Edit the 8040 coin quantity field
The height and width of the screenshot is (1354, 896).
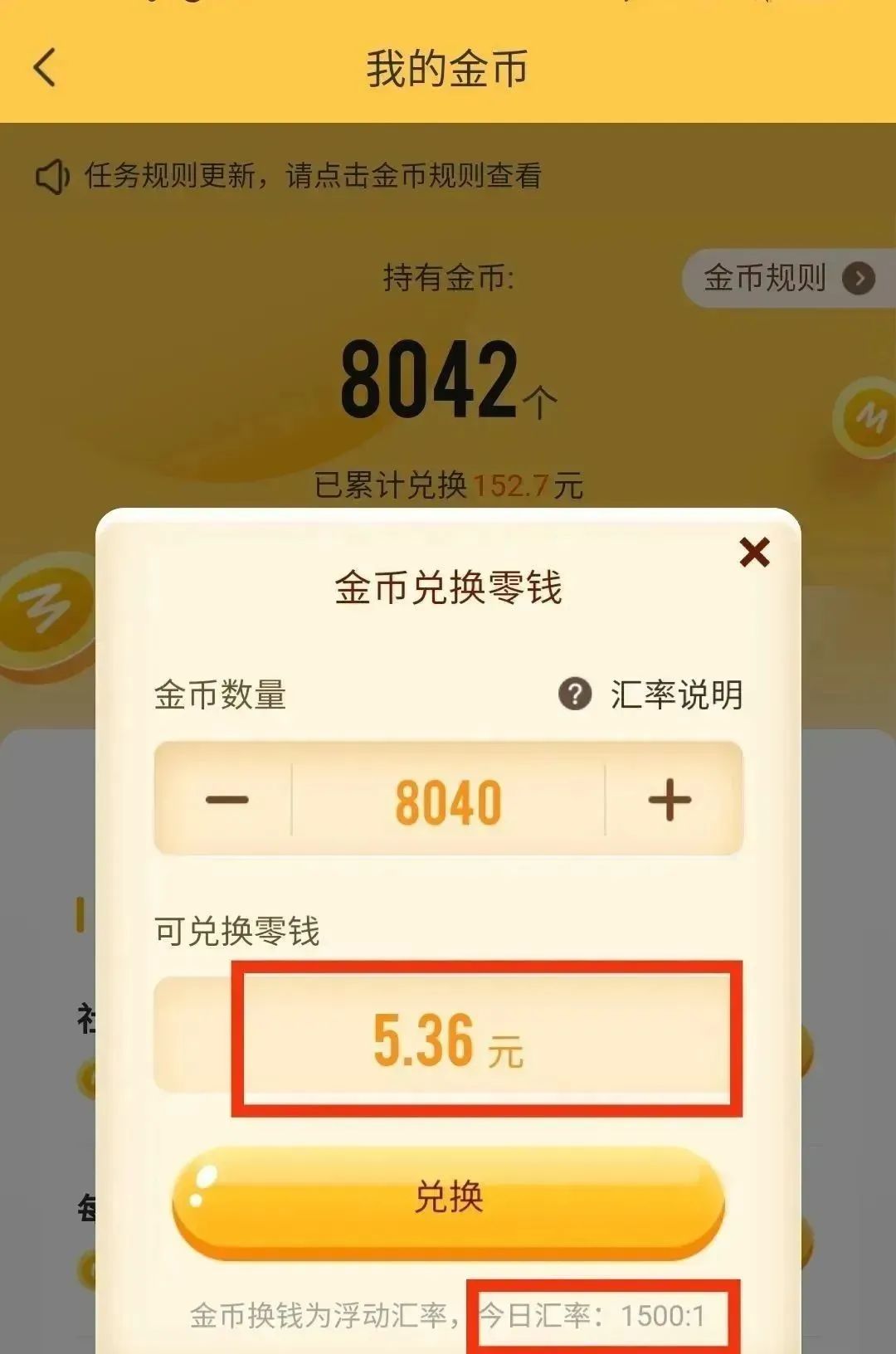coord(448,801)
